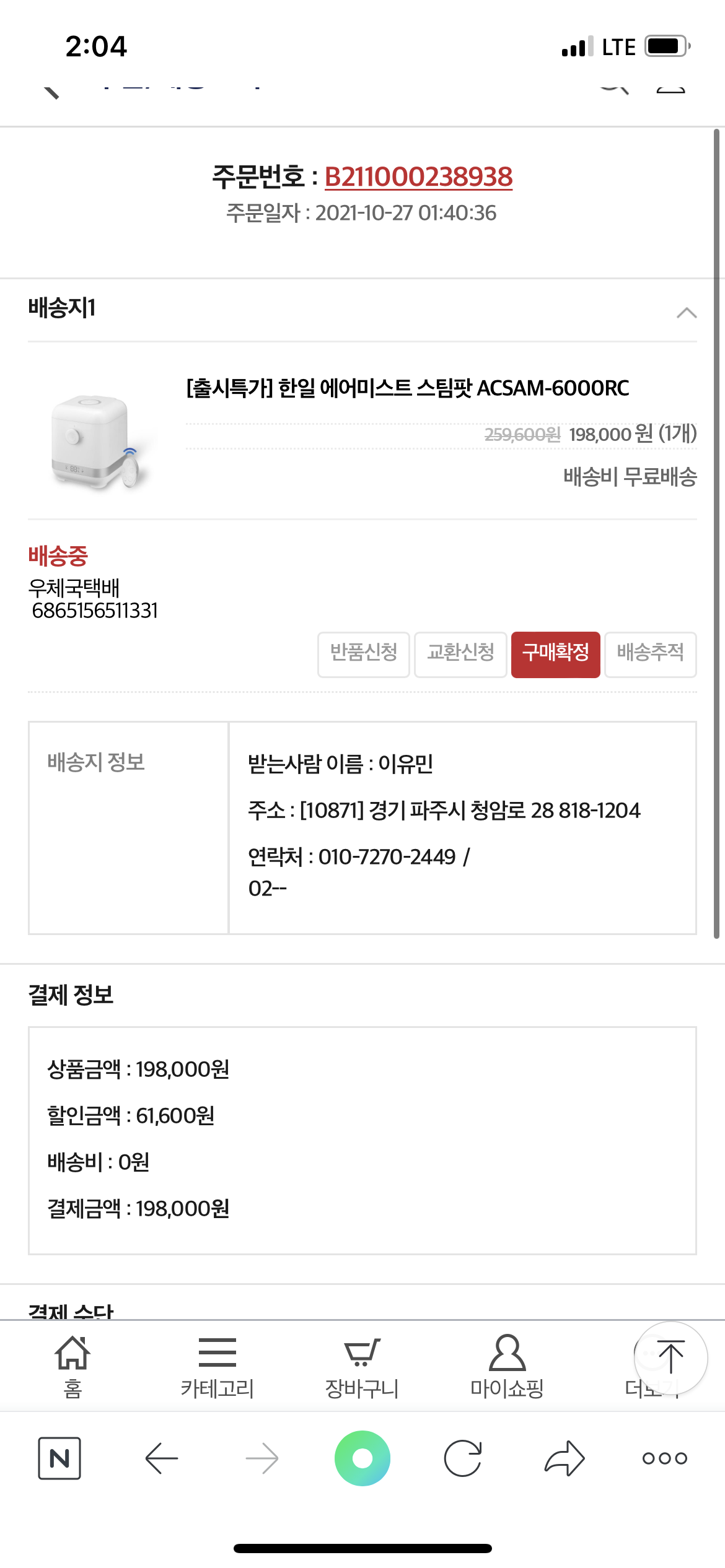
Task: Reload the page with the refresh icon
Action: (463, 1458)
